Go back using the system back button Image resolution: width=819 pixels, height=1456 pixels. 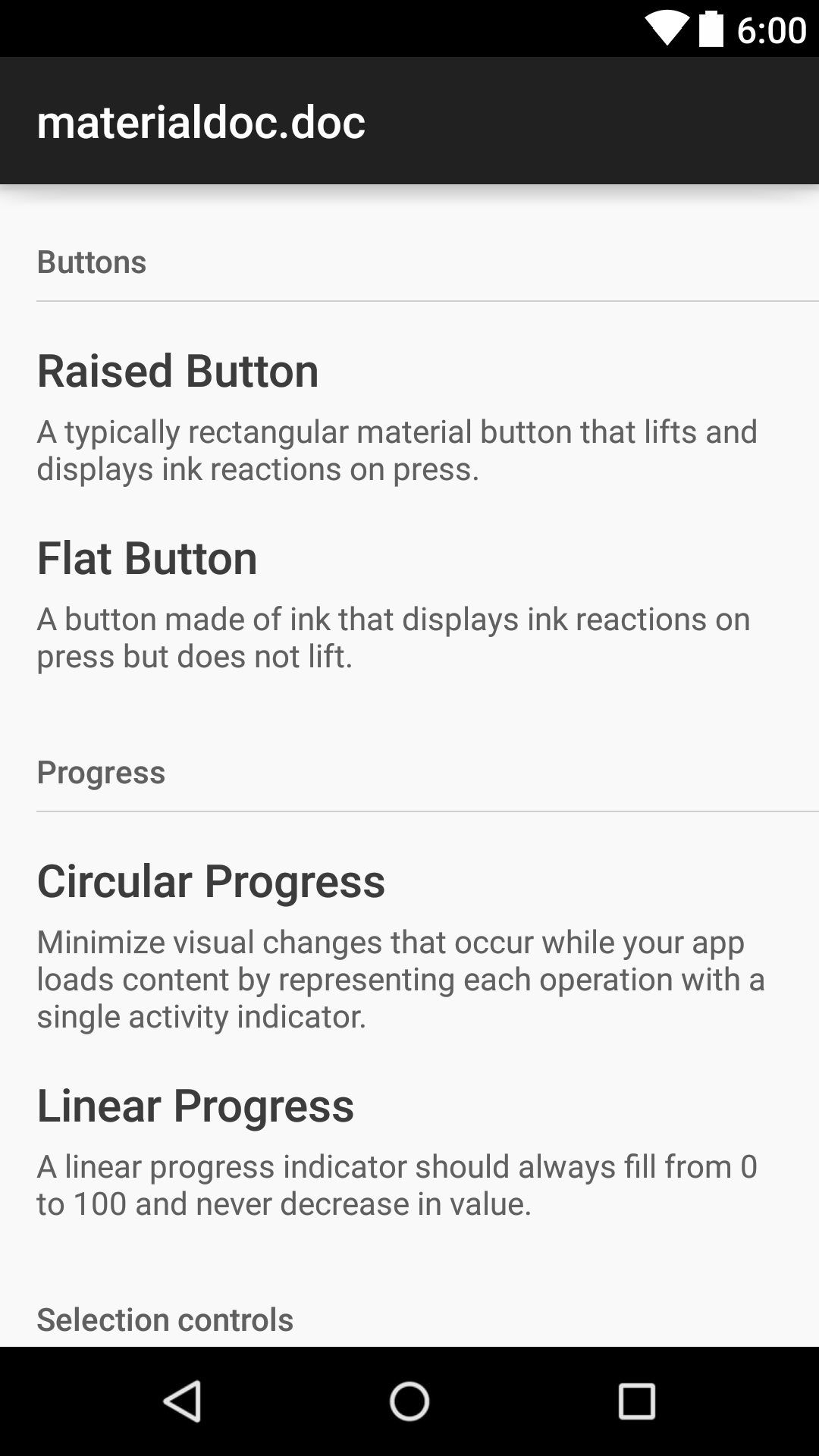[182, 1401]
